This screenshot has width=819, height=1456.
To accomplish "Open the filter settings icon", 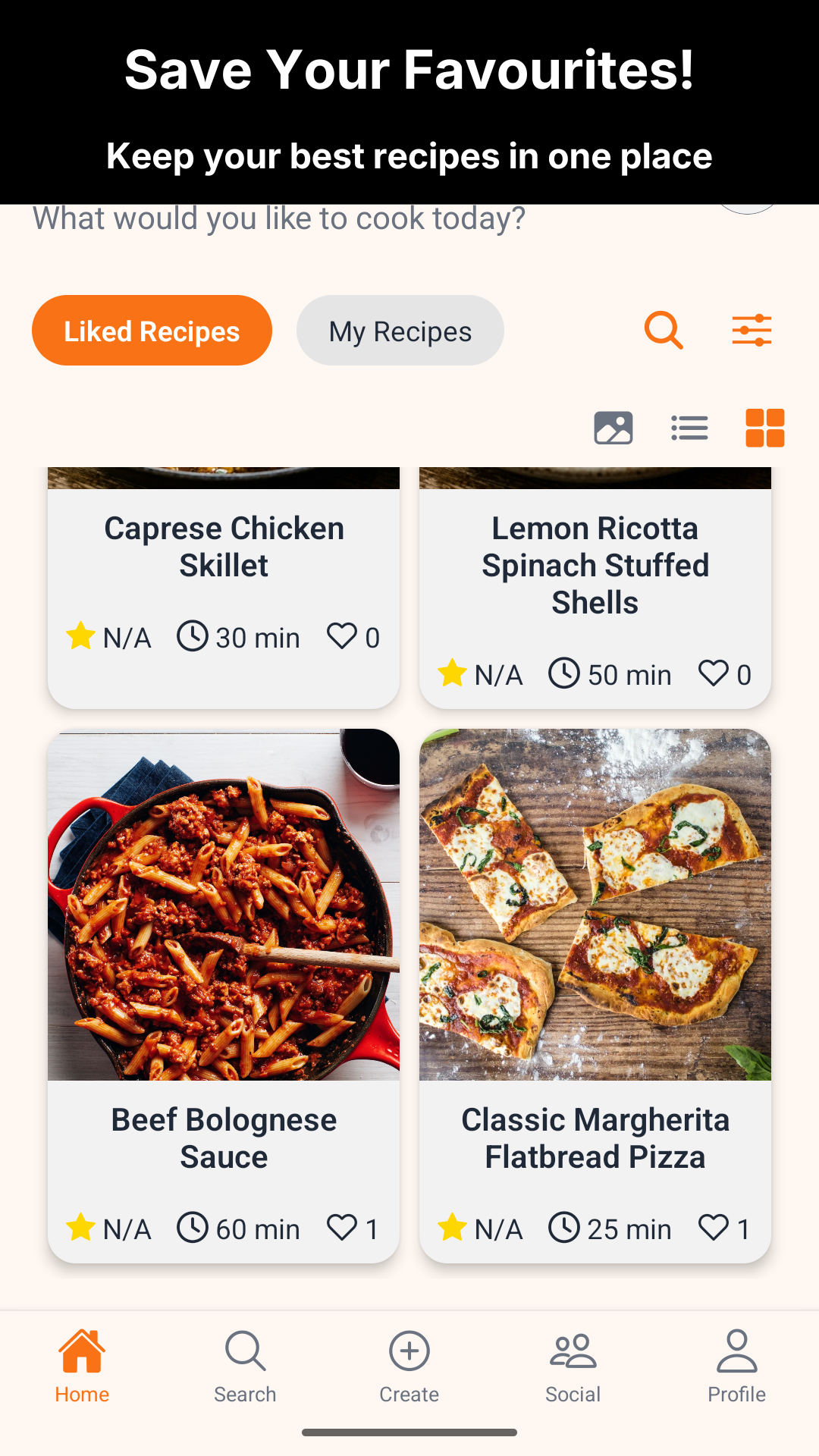I will (752, 330).
